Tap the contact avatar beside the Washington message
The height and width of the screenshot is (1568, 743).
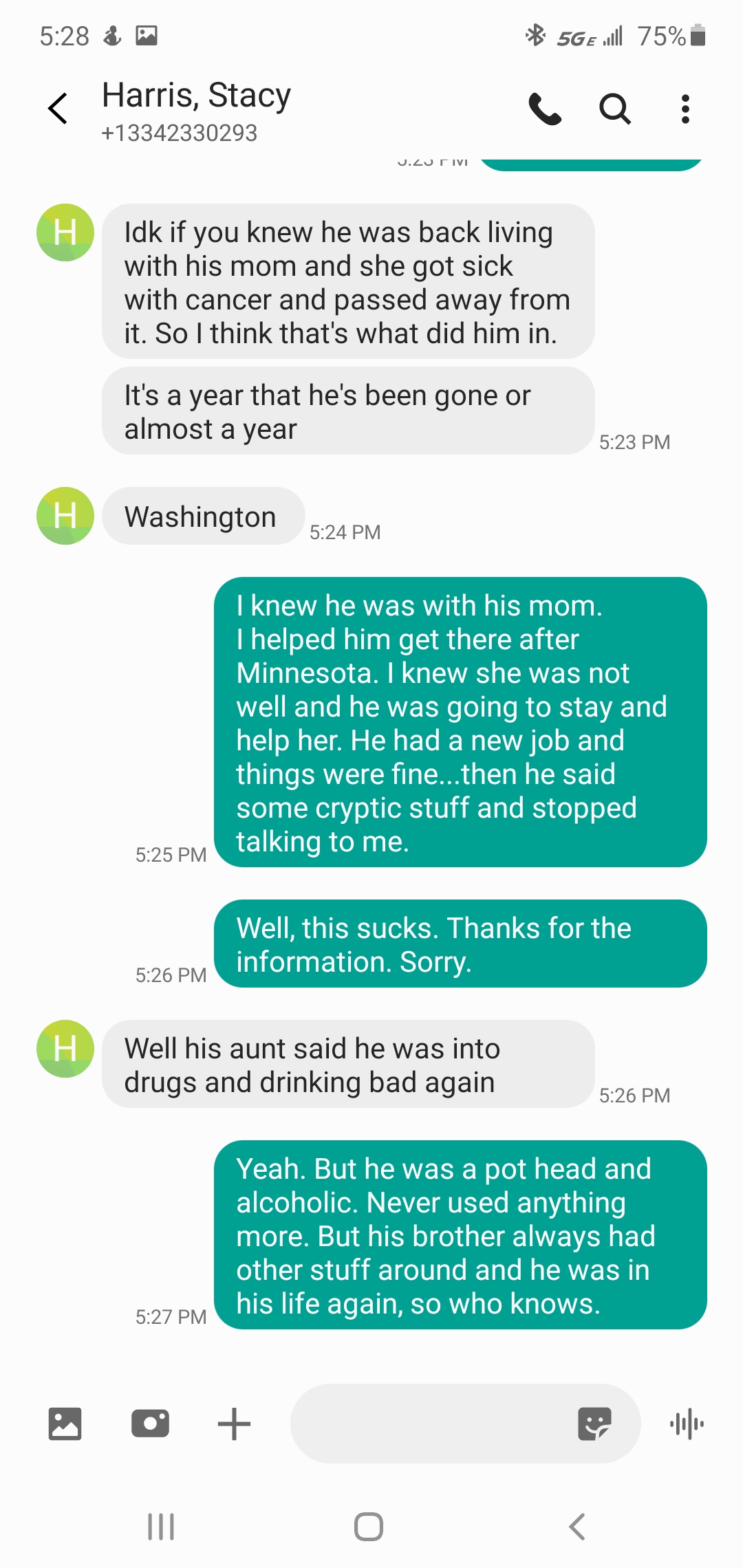[65, 516]
